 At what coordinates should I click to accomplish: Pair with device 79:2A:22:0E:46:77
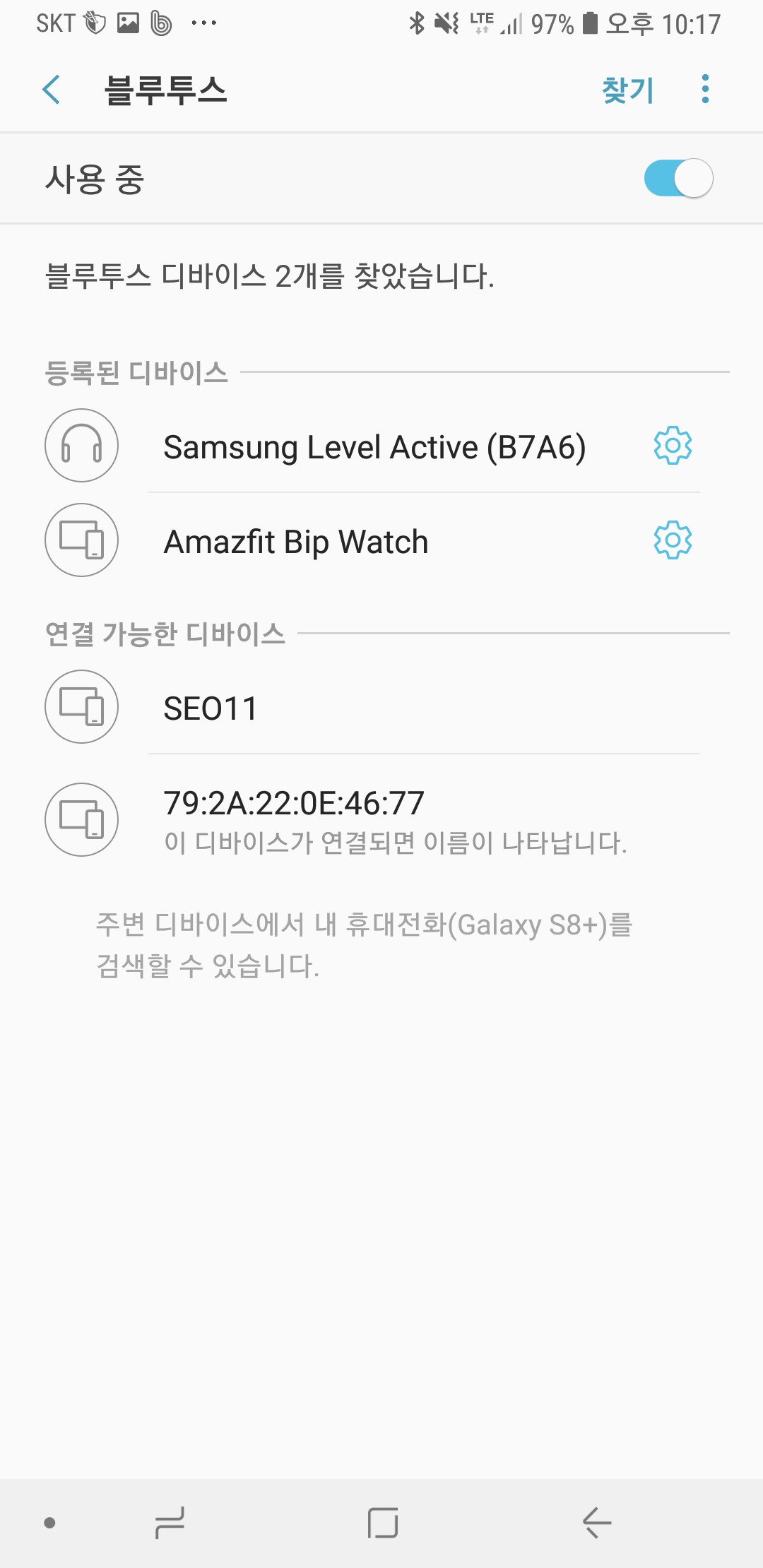pos(381,820)
